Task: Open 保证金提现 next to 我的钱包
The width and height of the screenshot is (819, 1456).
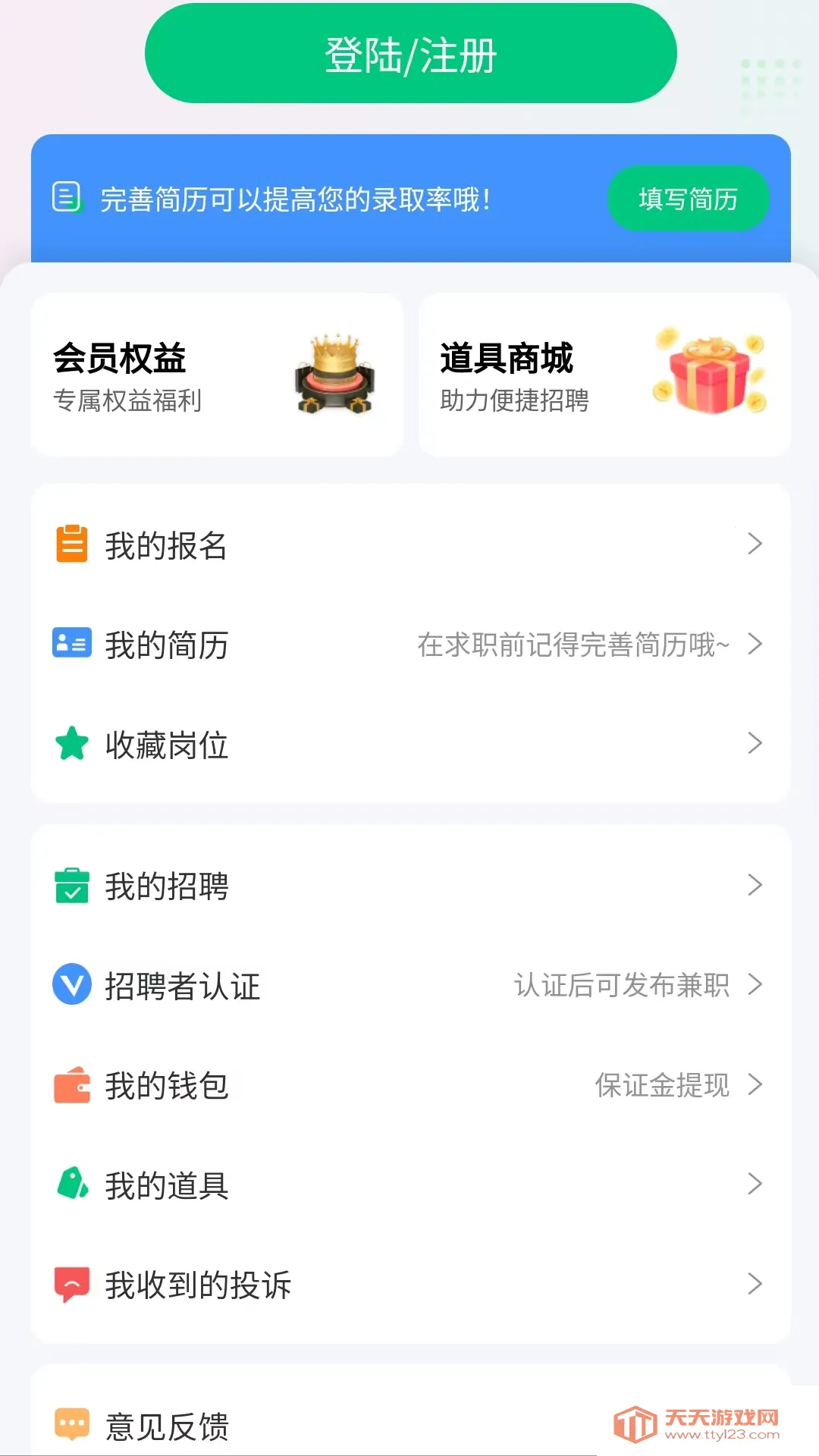Action: 662,1085
